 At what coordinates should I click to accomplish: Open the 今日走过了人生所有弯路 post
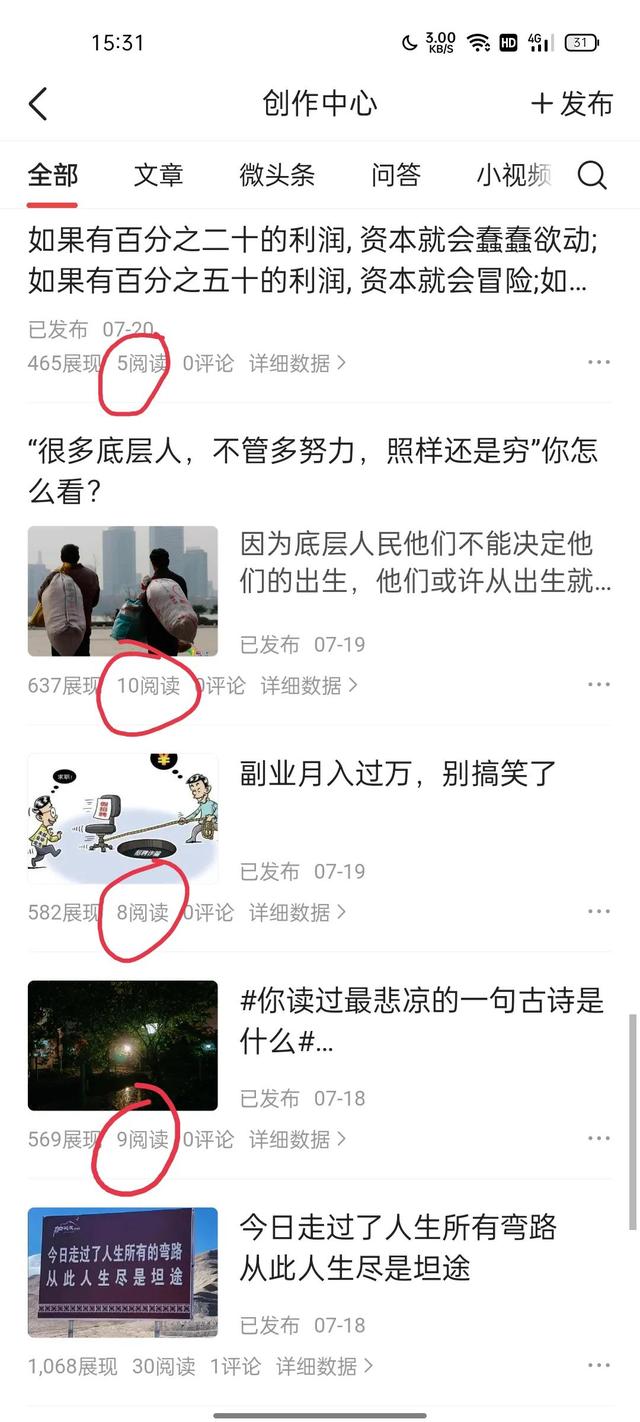pyautogui.click(x=397, y=1248)
